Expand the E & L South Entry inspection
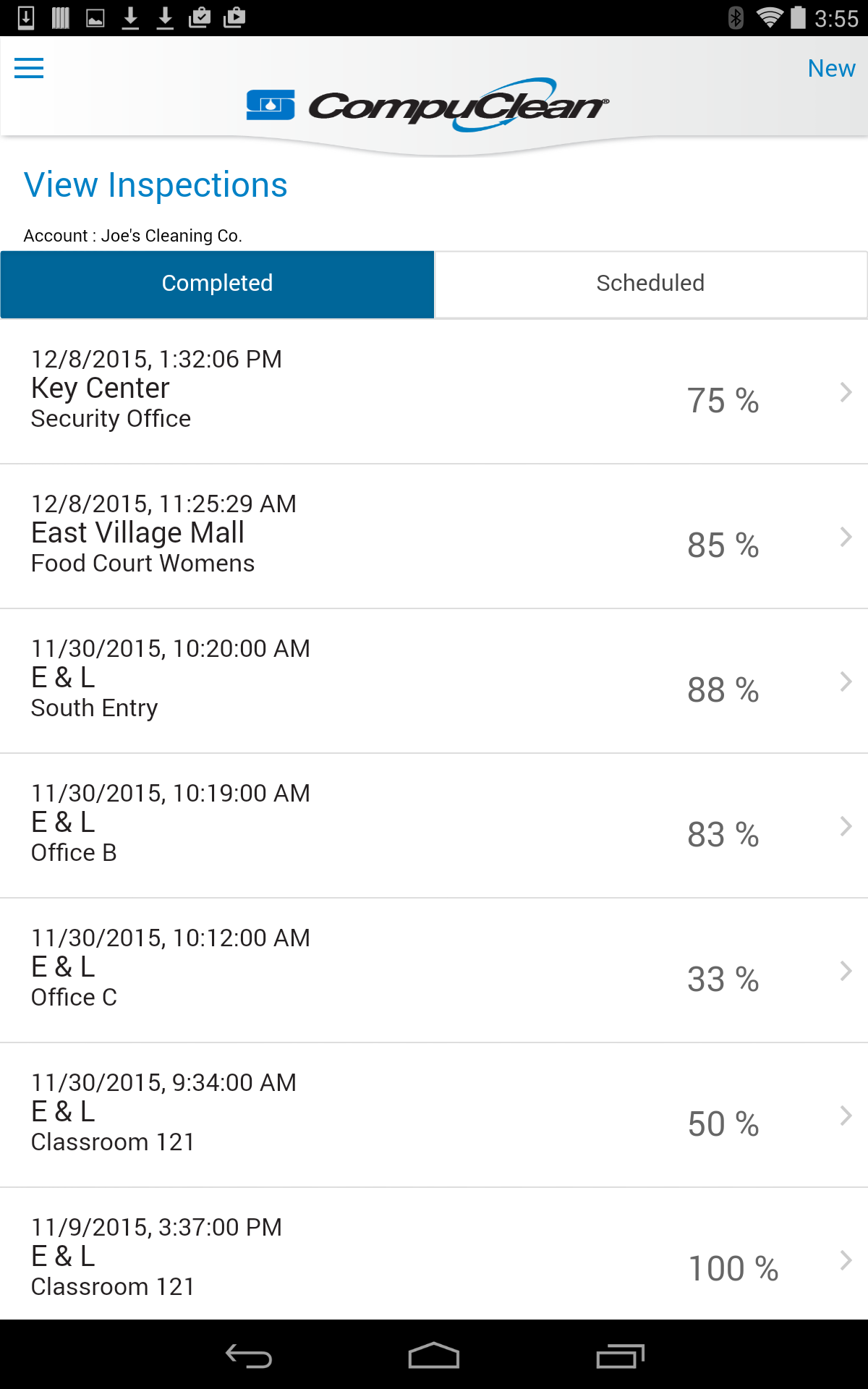The height and width of the screenshot is (1389, 868). [x=845, y=681]
